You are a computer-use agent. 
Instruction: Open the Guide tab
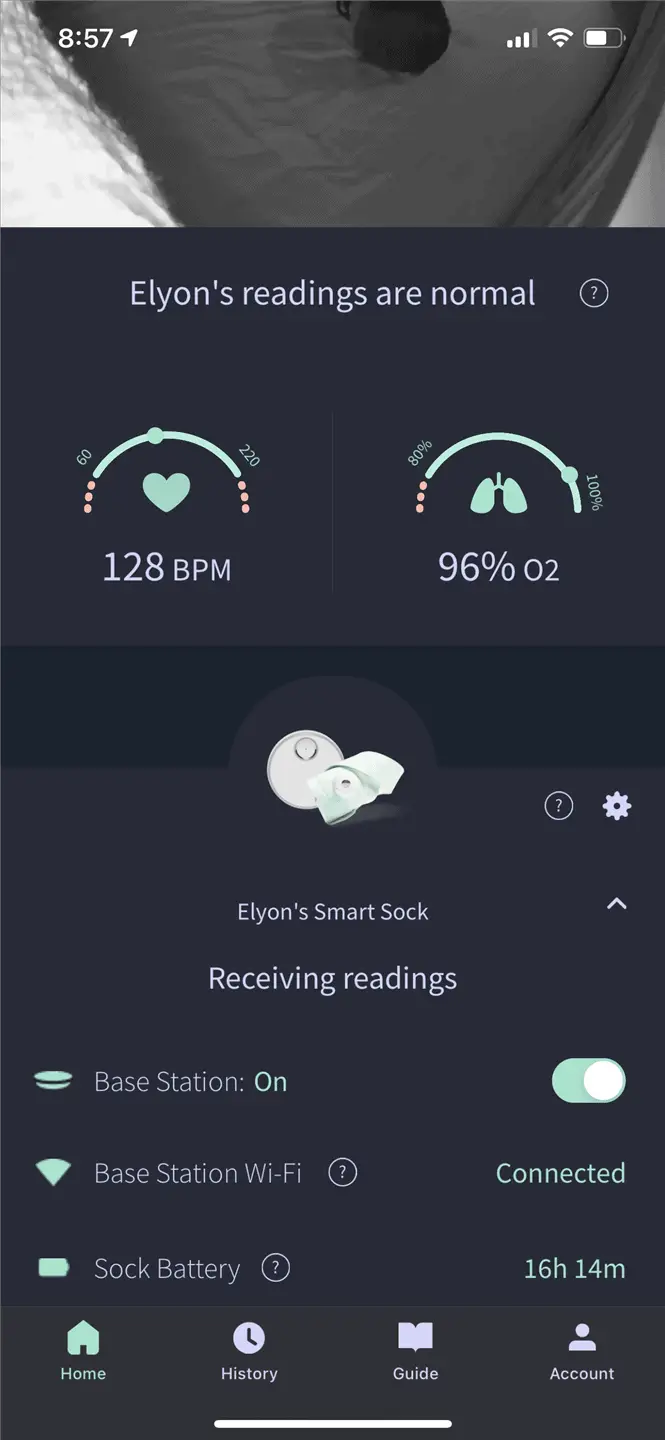coord(415,1351)
